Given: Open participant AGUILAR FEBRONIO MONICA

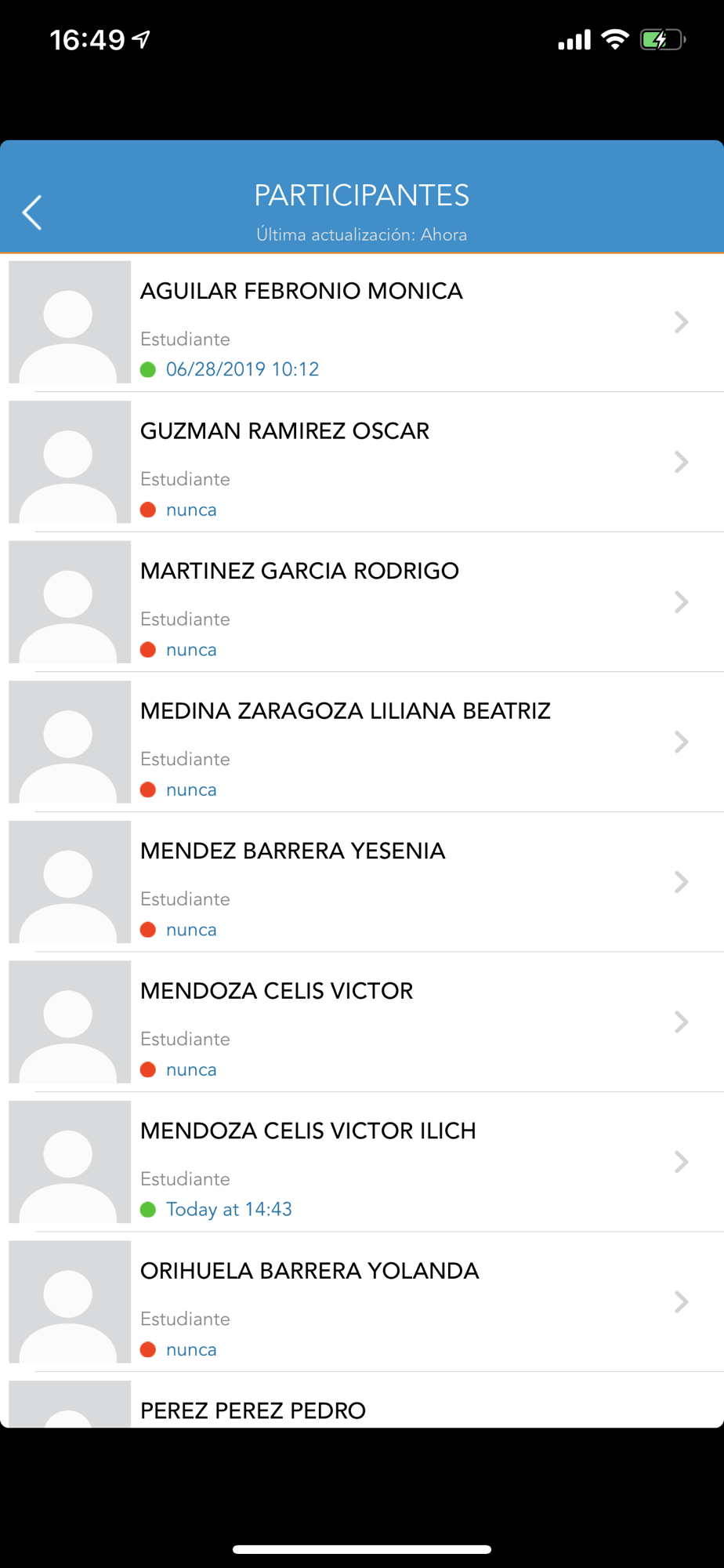Looking at the screenshot, I should tap(362, 322).
